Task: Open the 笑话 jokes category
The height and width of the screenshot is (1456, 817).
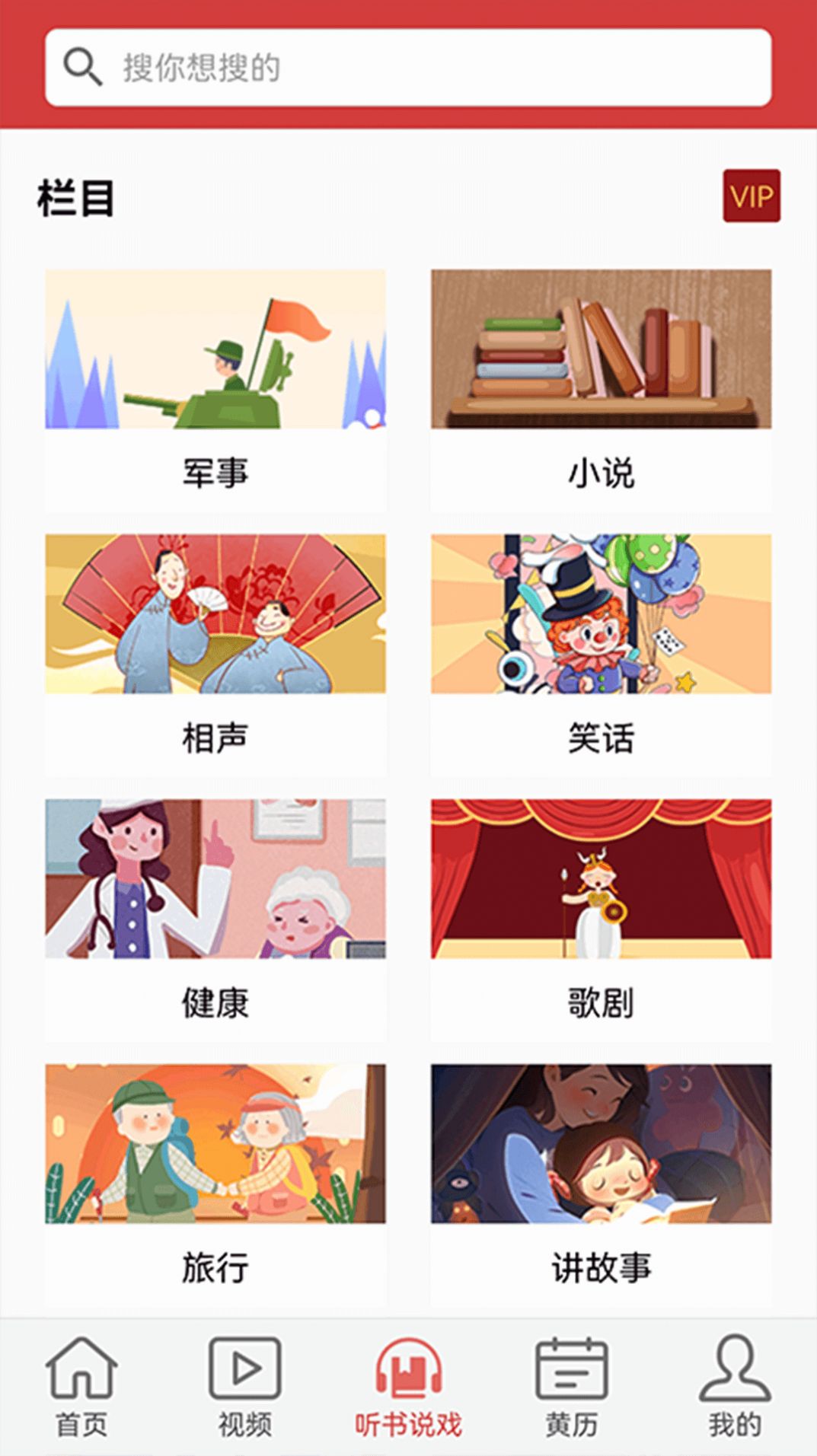Action: click(601, 616)
